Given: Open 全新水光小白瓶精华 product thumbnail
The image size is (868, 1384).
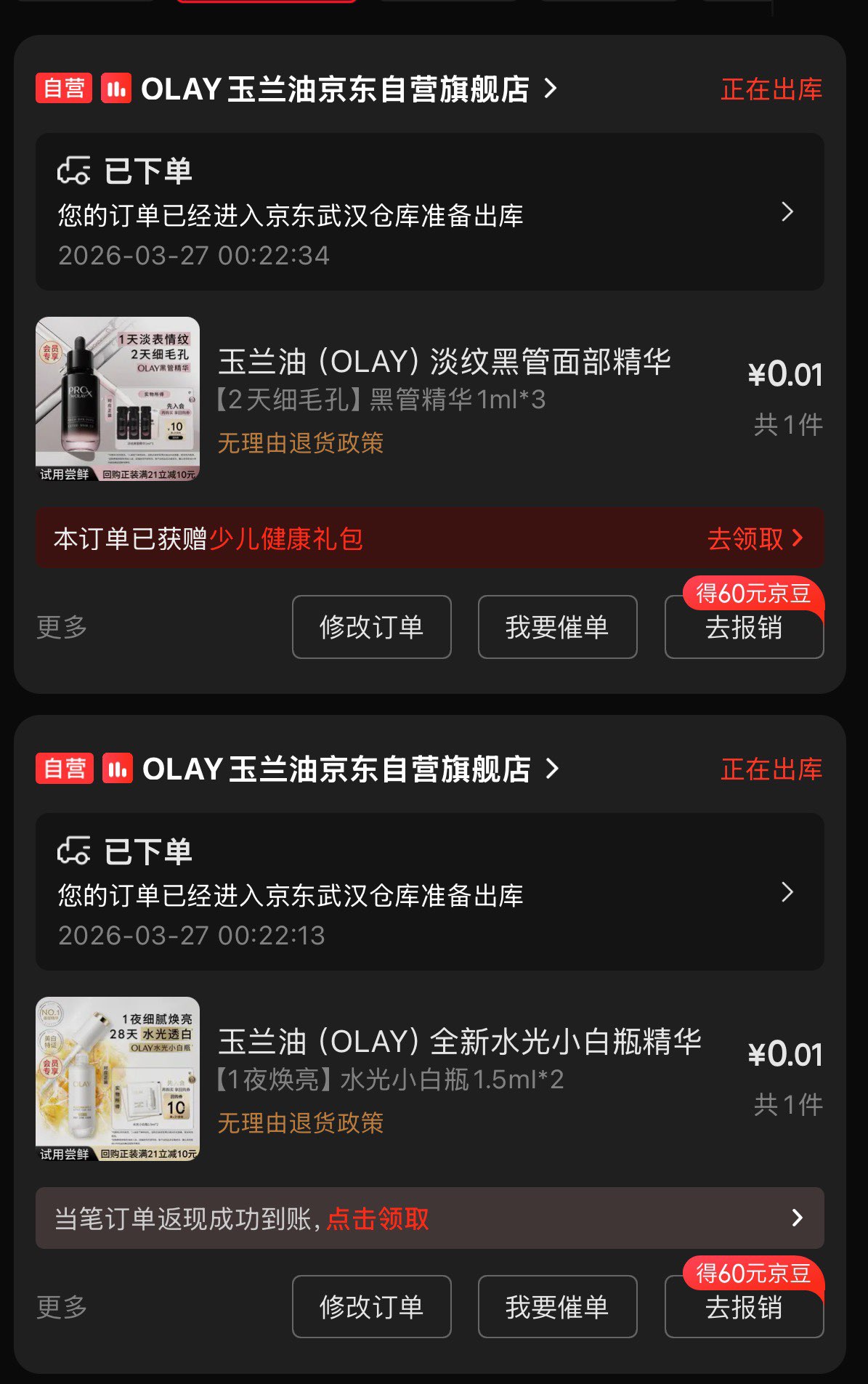Looking at the screenshot, I should [118, 1079].
